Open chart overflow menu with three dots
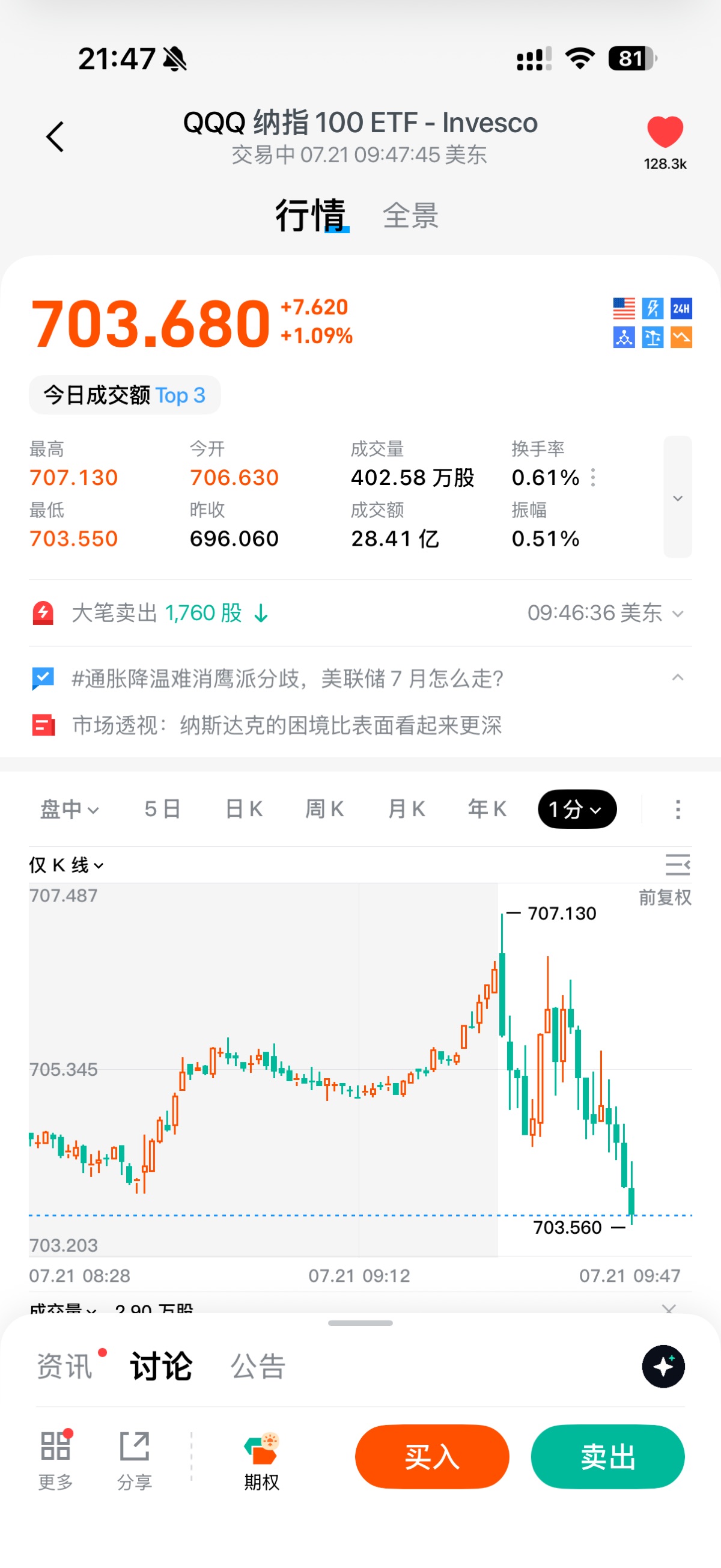 pos(677,809)
